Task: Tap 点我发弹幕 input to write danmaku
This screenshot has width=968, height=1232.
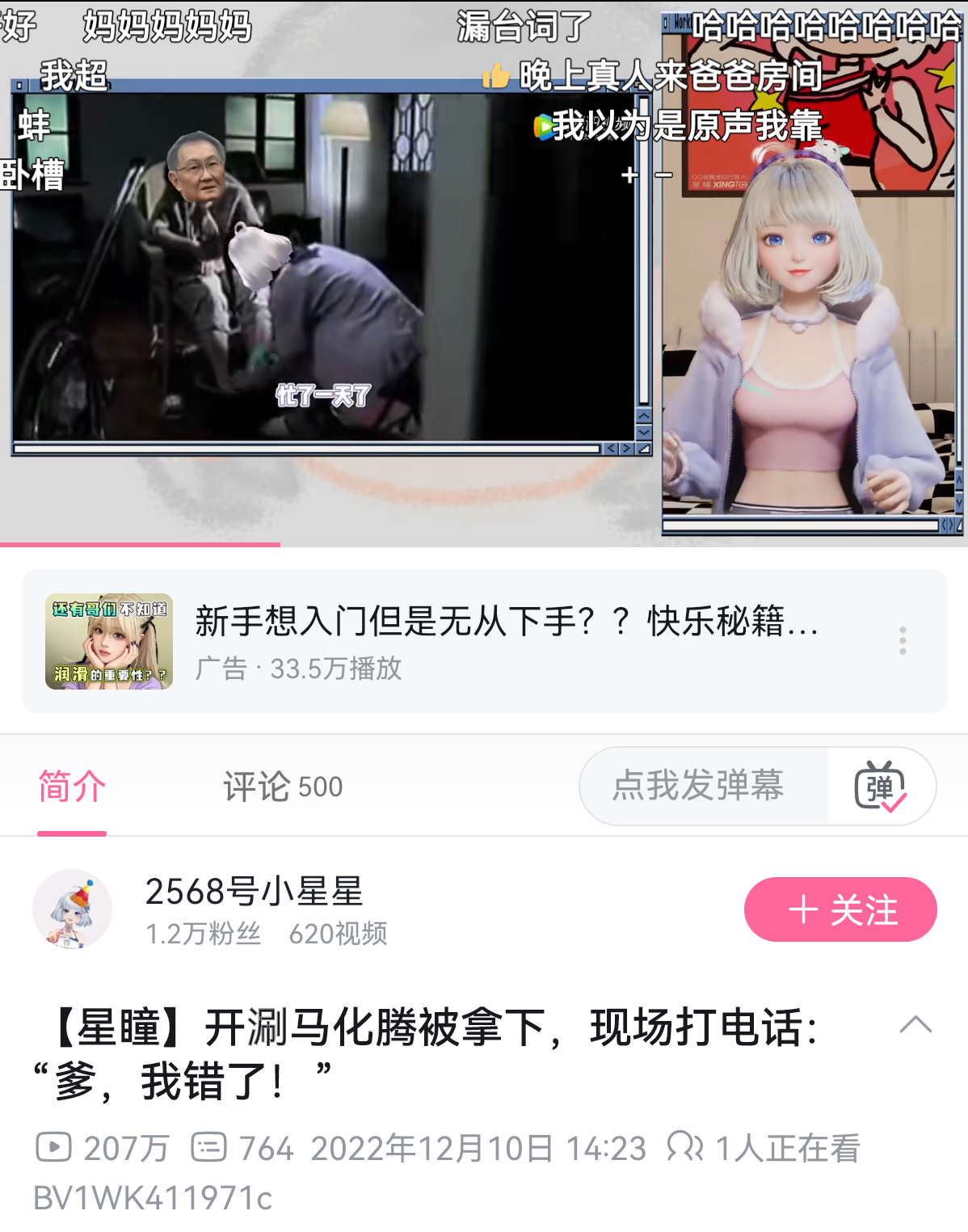Action: coord(700,786)
